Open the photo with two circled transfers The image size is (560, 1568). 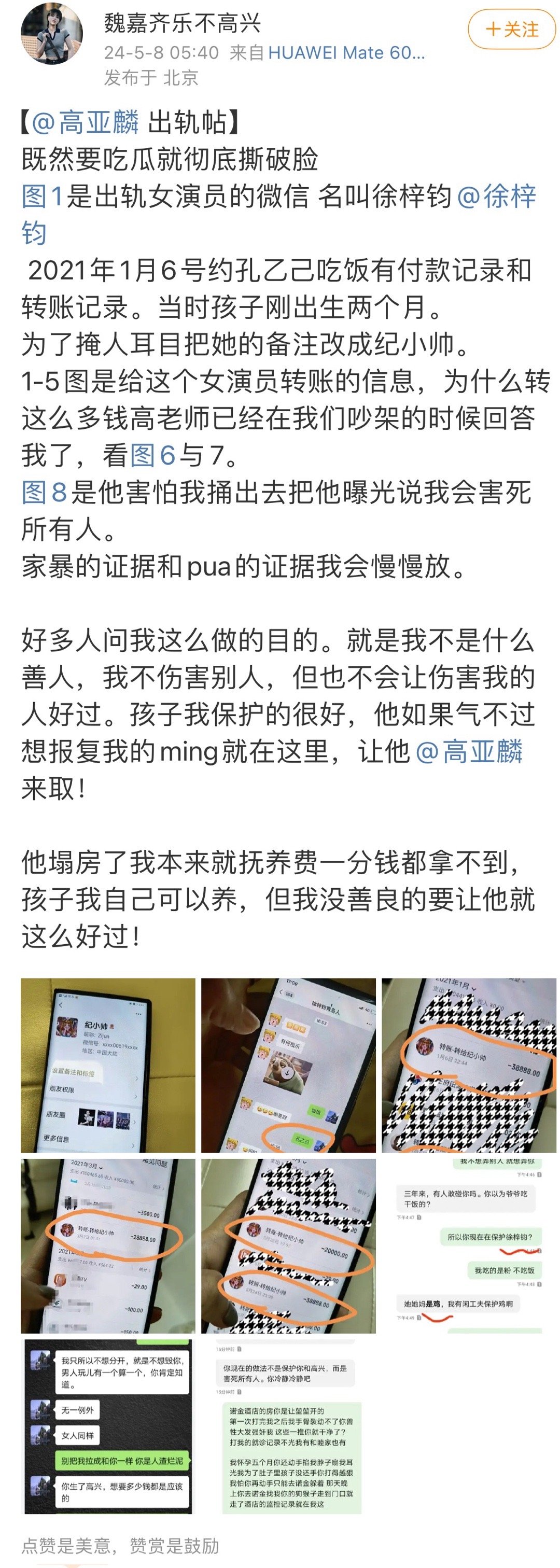coord(288,1246)
